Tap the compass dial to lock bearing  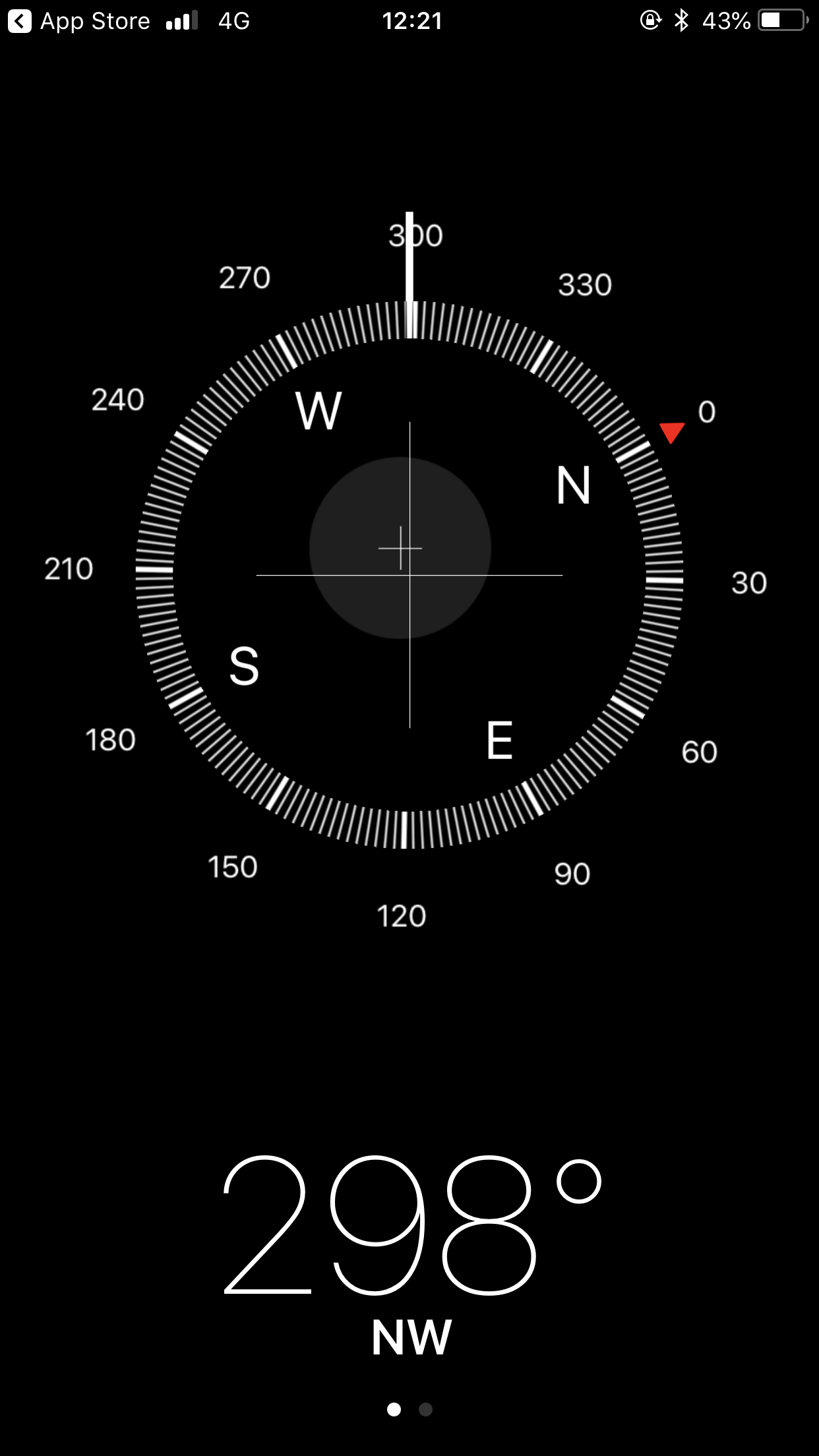coord(409,574)
